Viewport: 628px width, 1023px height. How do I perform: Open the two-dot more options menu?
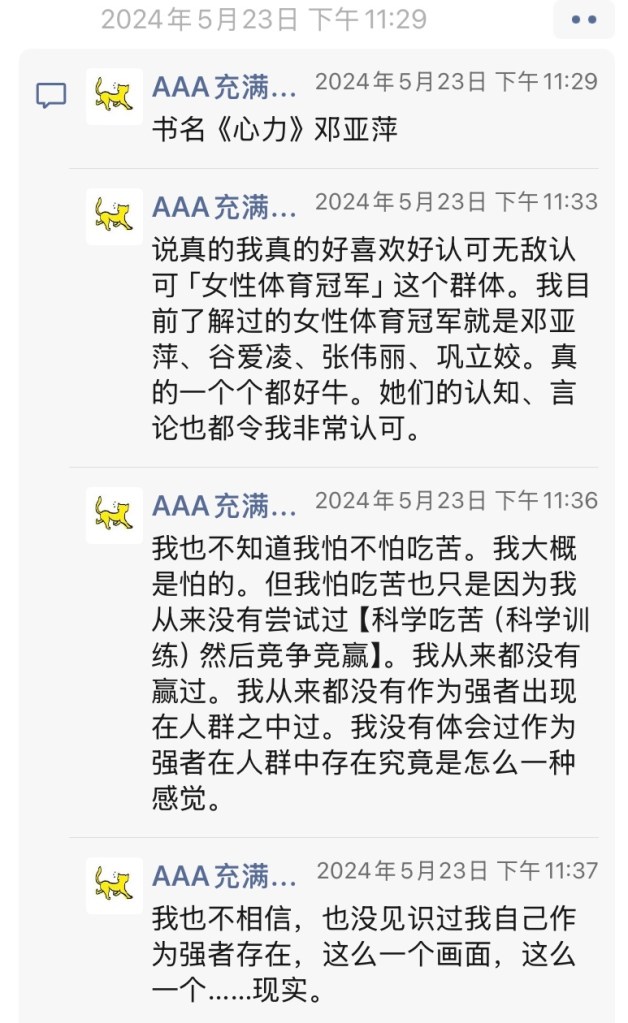tap(583, 19)
